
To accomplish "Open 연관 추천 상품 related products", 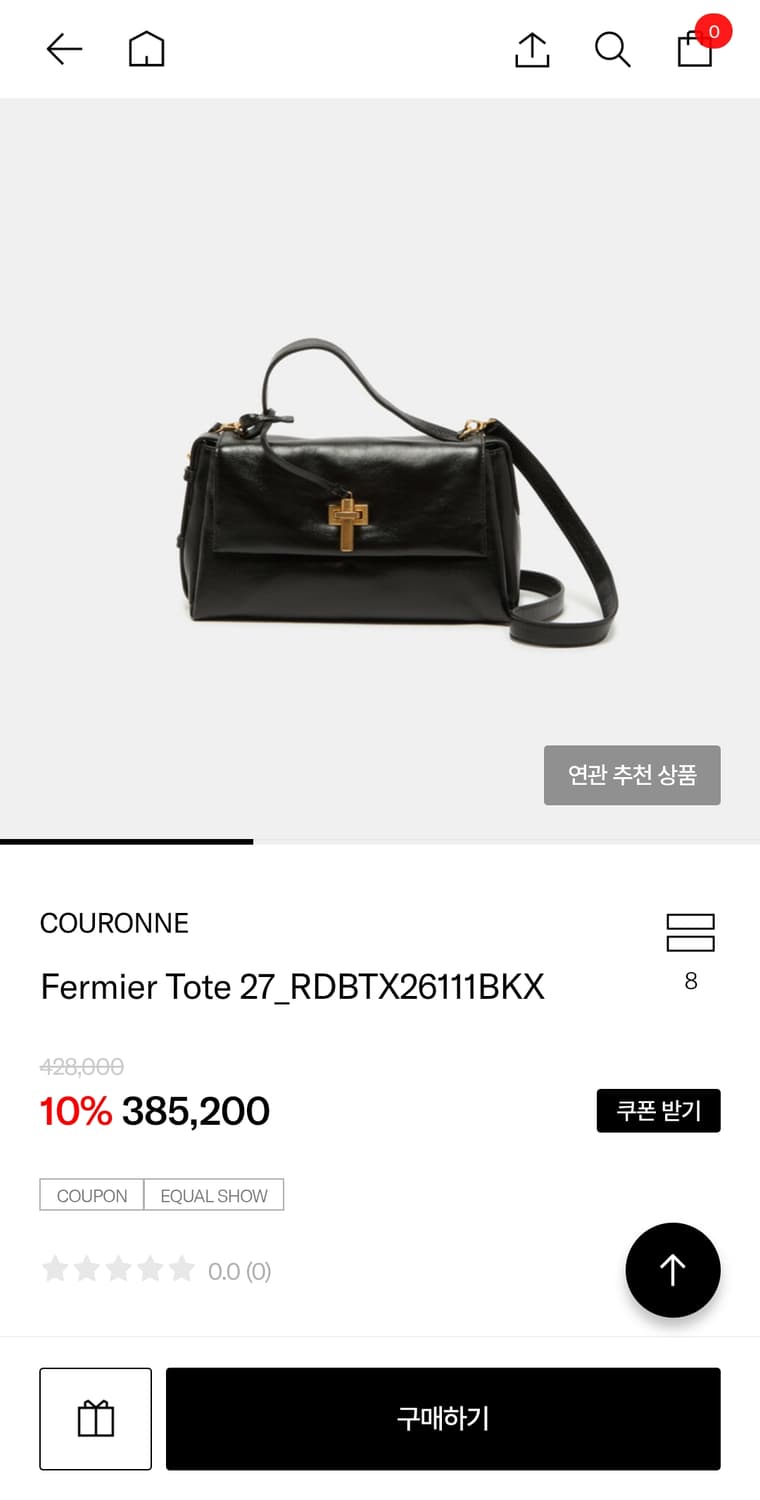I will pos(632,775).
